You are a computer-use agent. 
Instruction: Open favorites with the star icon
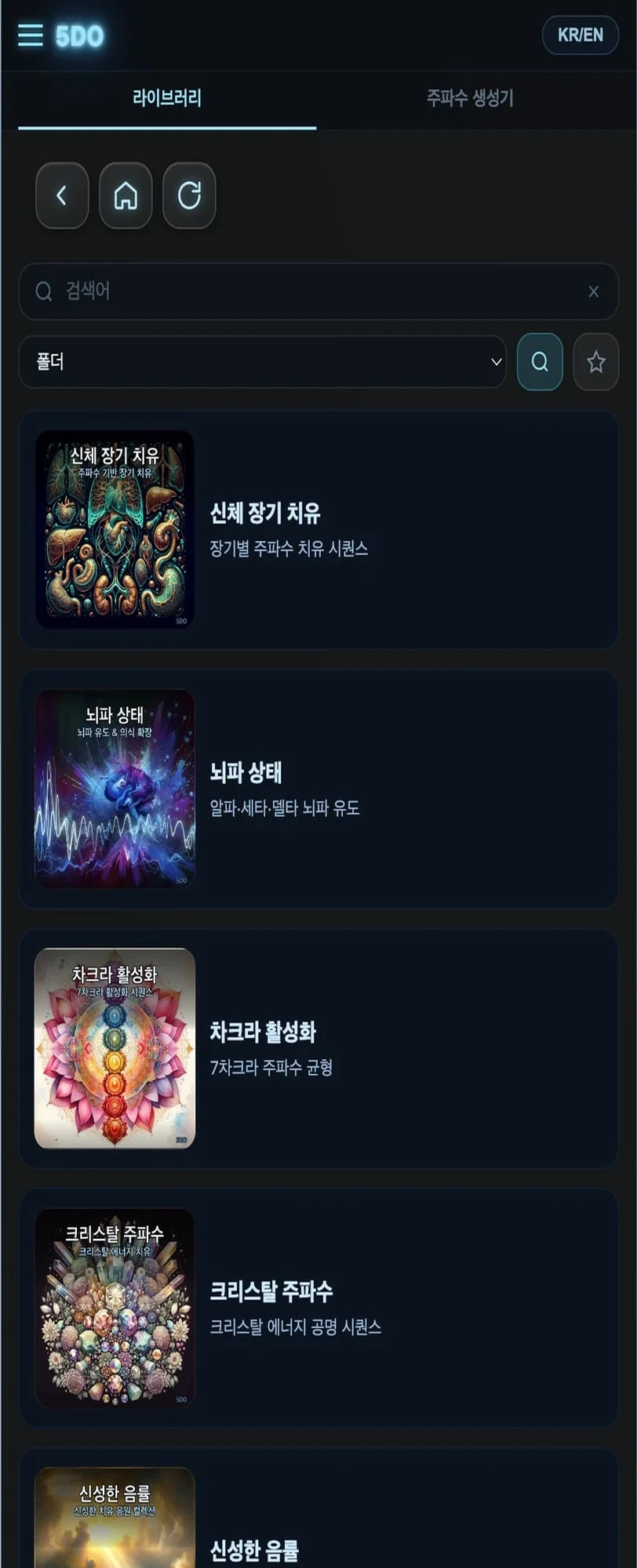595,361
